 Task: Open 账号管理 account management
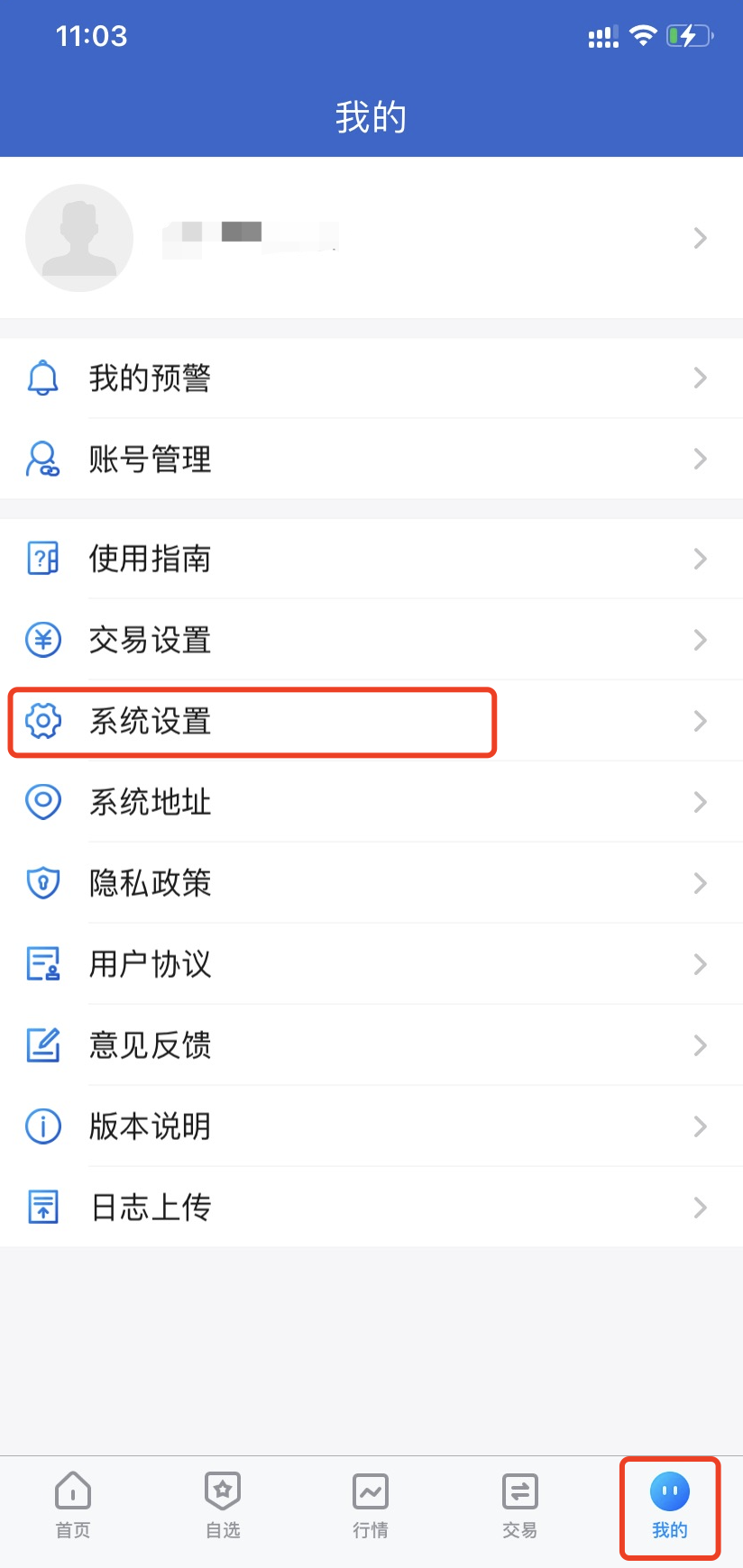[x=370, y=460]
